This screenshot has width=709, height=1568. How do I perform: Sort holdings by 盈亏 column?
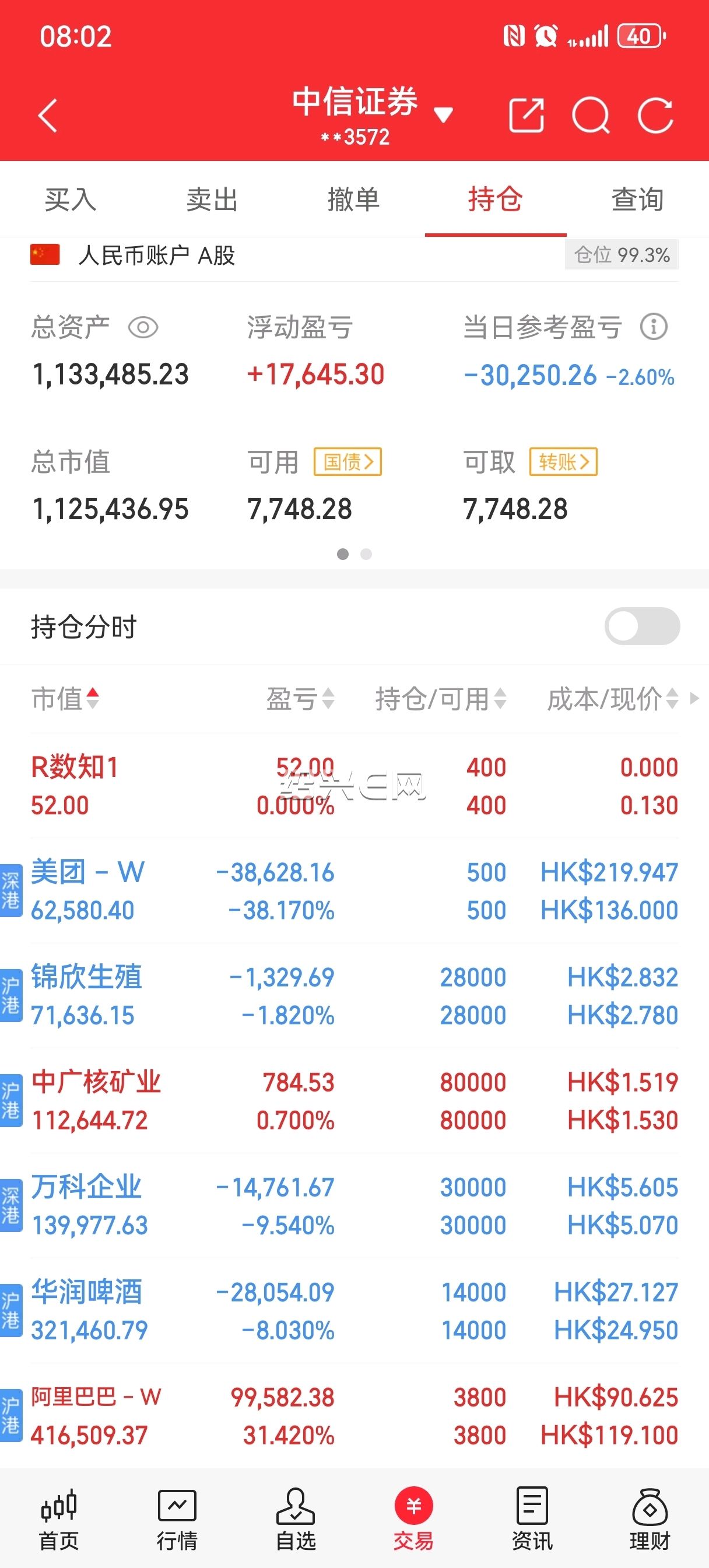(x=300, y=699)
